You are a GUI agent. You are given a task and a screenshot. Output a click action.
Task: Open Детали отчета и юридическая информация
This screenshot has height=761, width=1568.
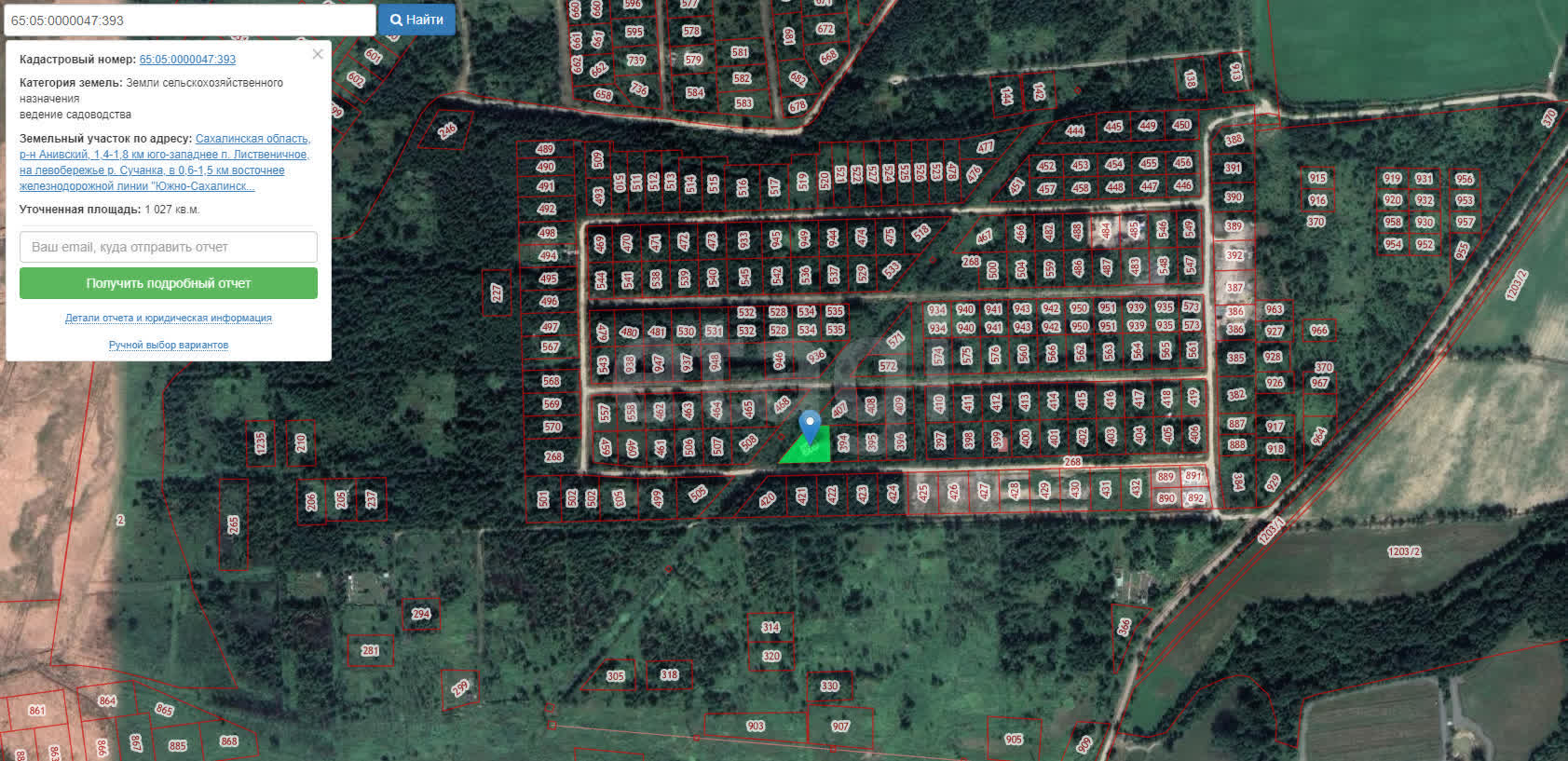click(x=169, y=318)
